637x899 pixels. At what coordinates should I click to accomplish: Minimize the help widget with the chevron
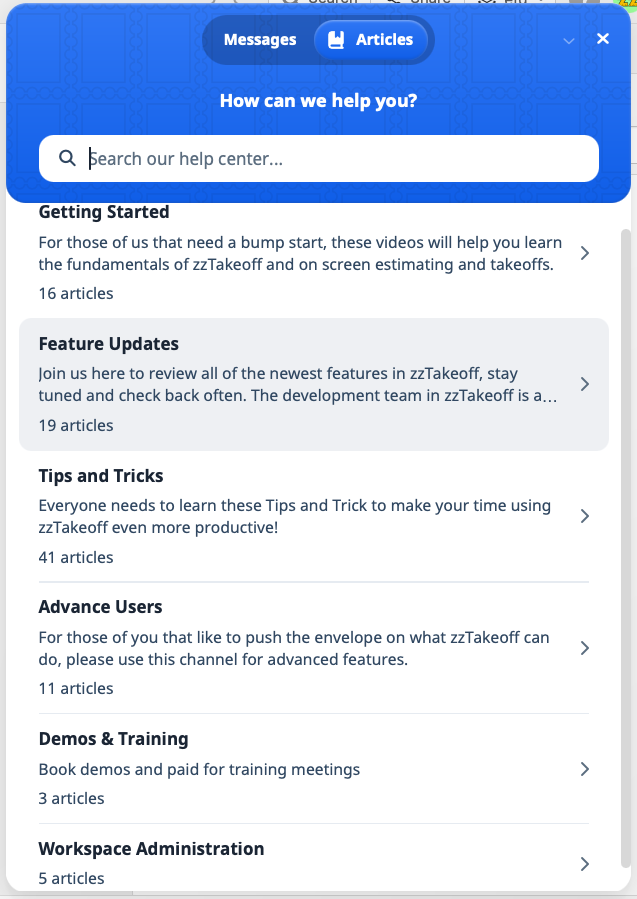coord(569,40)
